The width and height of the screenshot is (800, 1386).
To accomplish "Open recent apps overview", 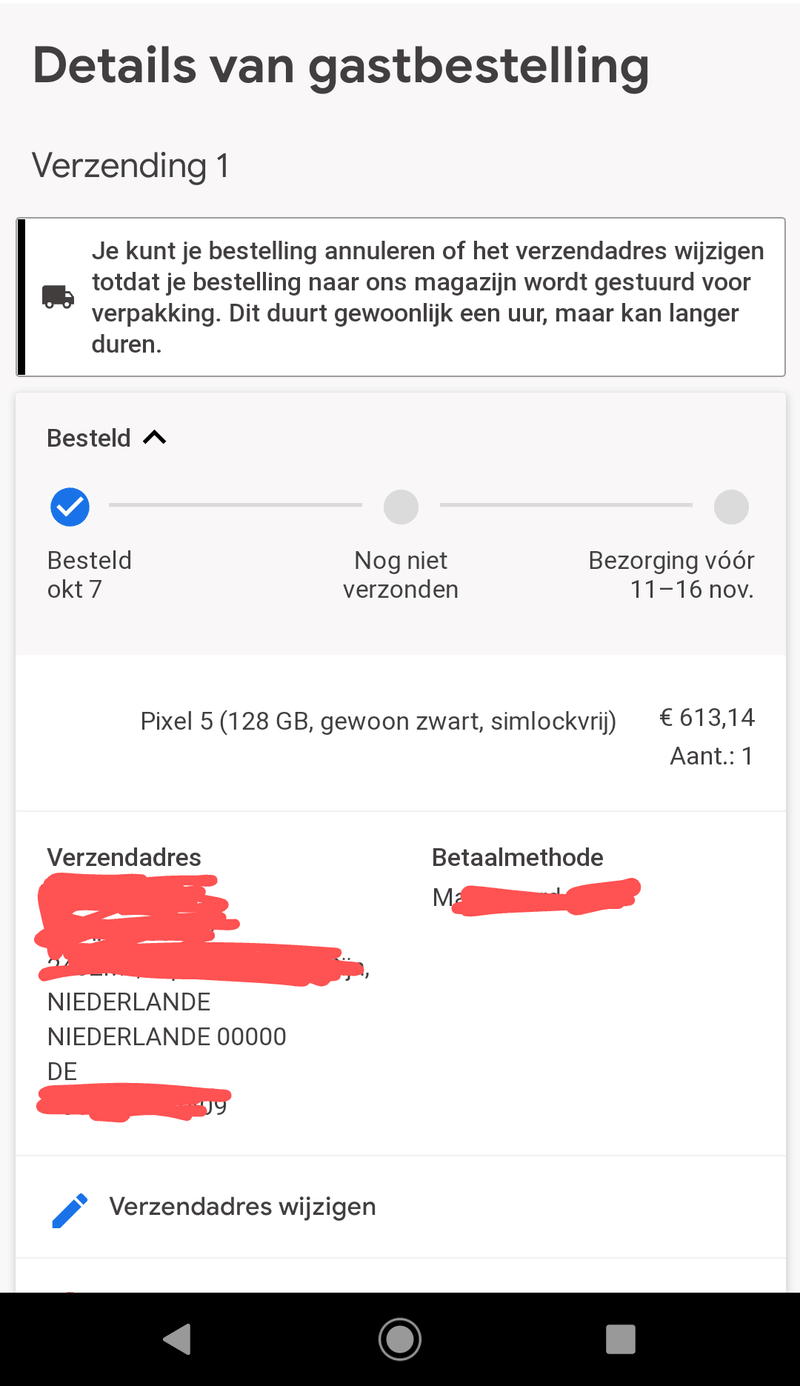I will coord(621,1339).
